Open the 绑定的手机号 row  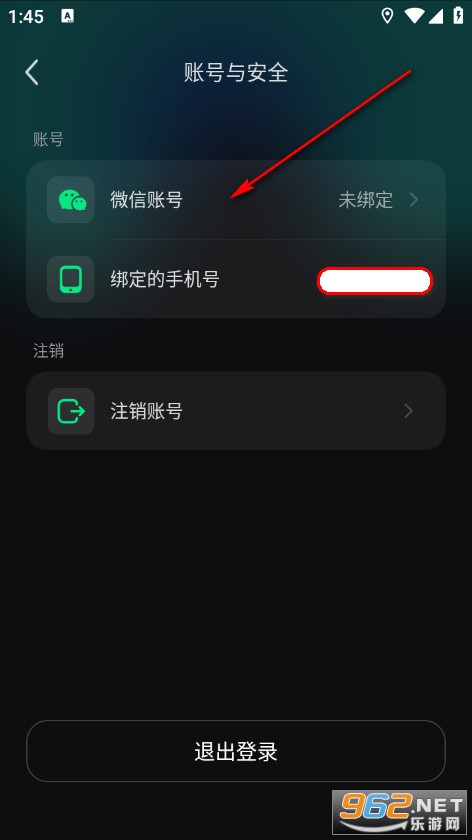point(236,279)
